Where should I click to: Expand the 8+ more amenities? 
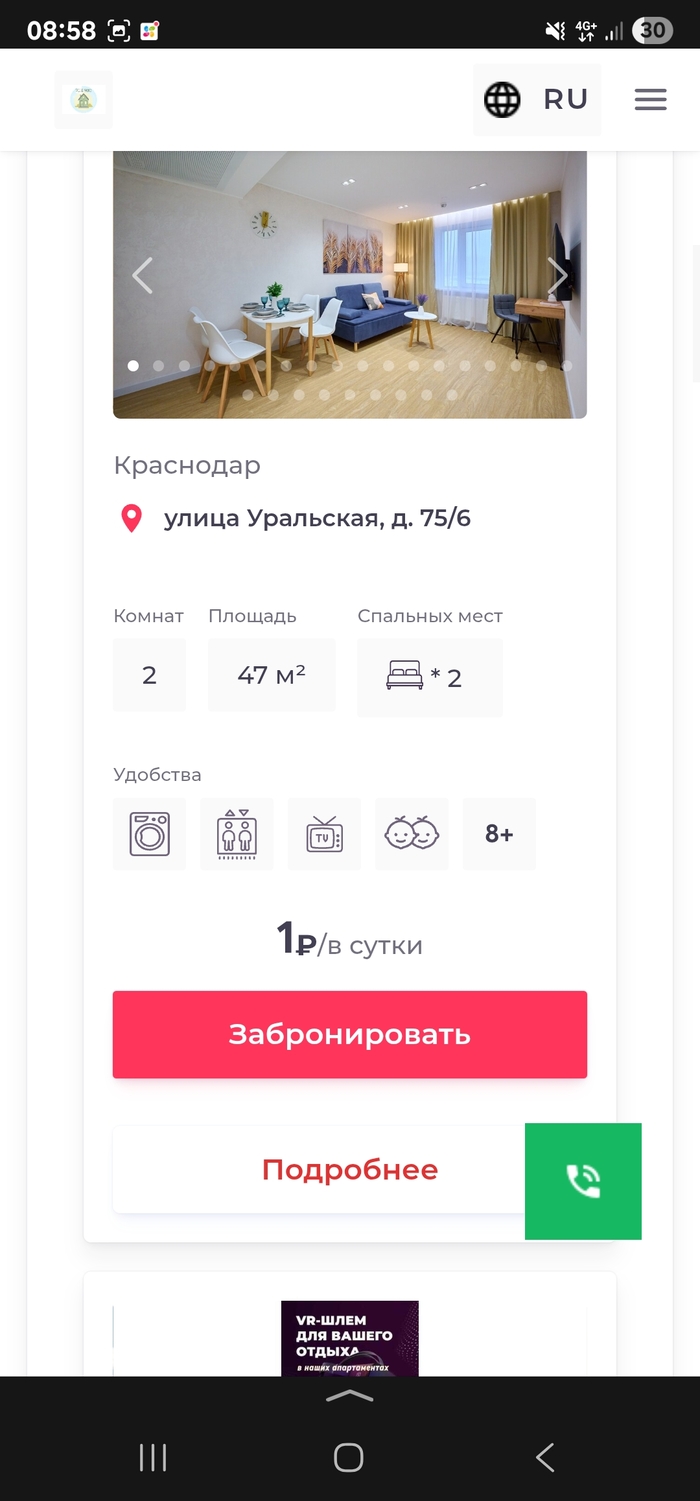click(499, 834)
